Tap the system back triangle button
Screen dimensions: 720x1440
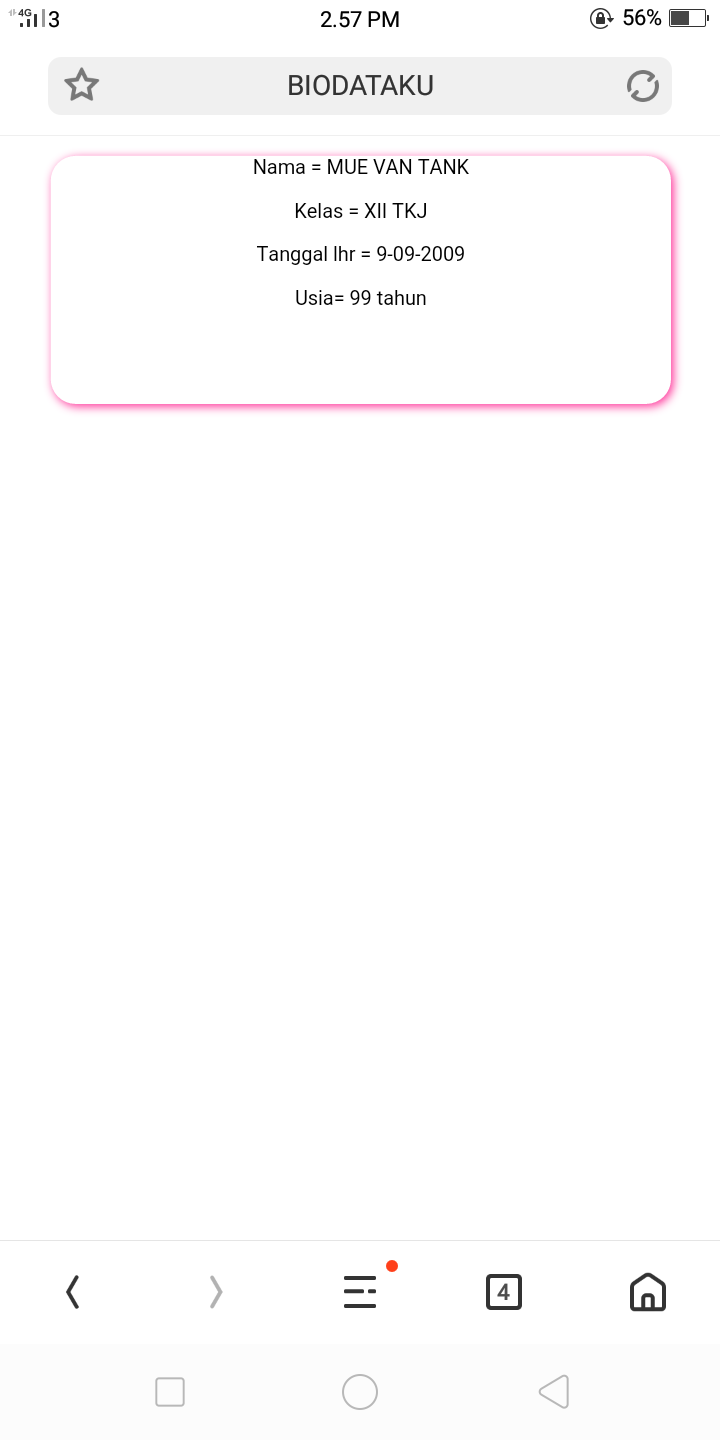pyautogui.click(x=553, y=1392)
